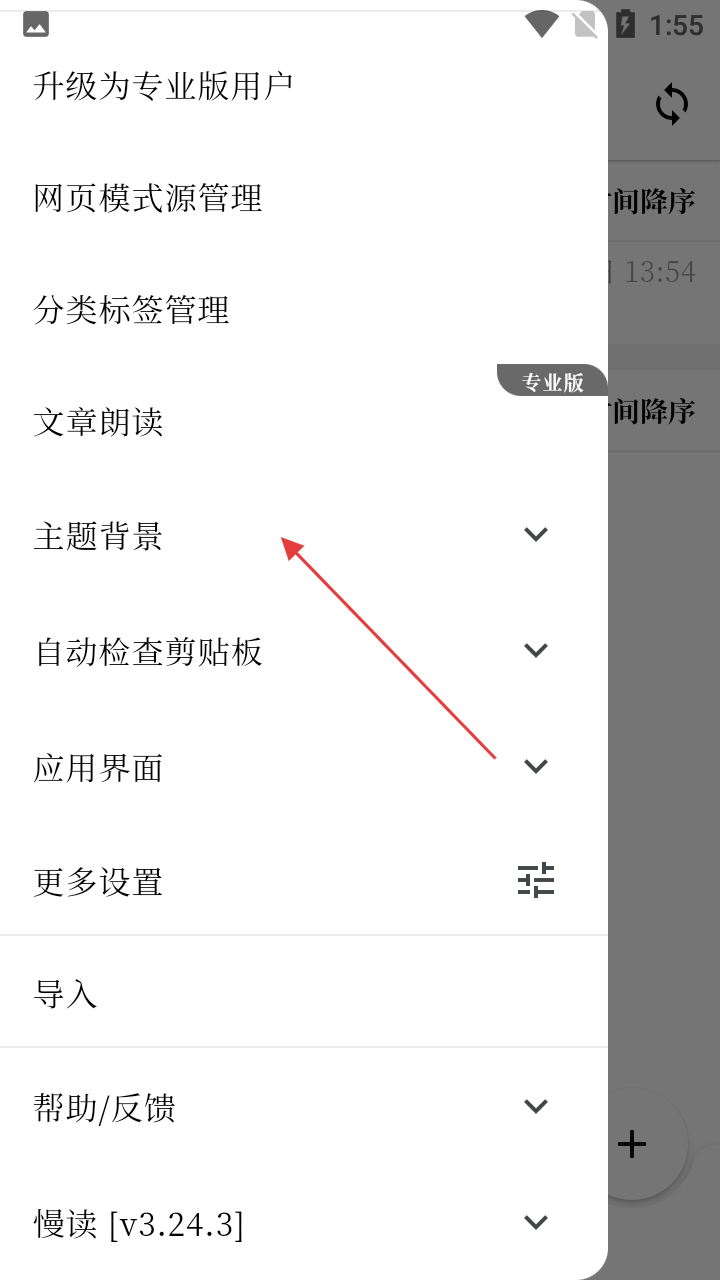Expand the 应用界面 section
Image resolution: width=720 pixels, height=1280 pixels.
[536, 767]
